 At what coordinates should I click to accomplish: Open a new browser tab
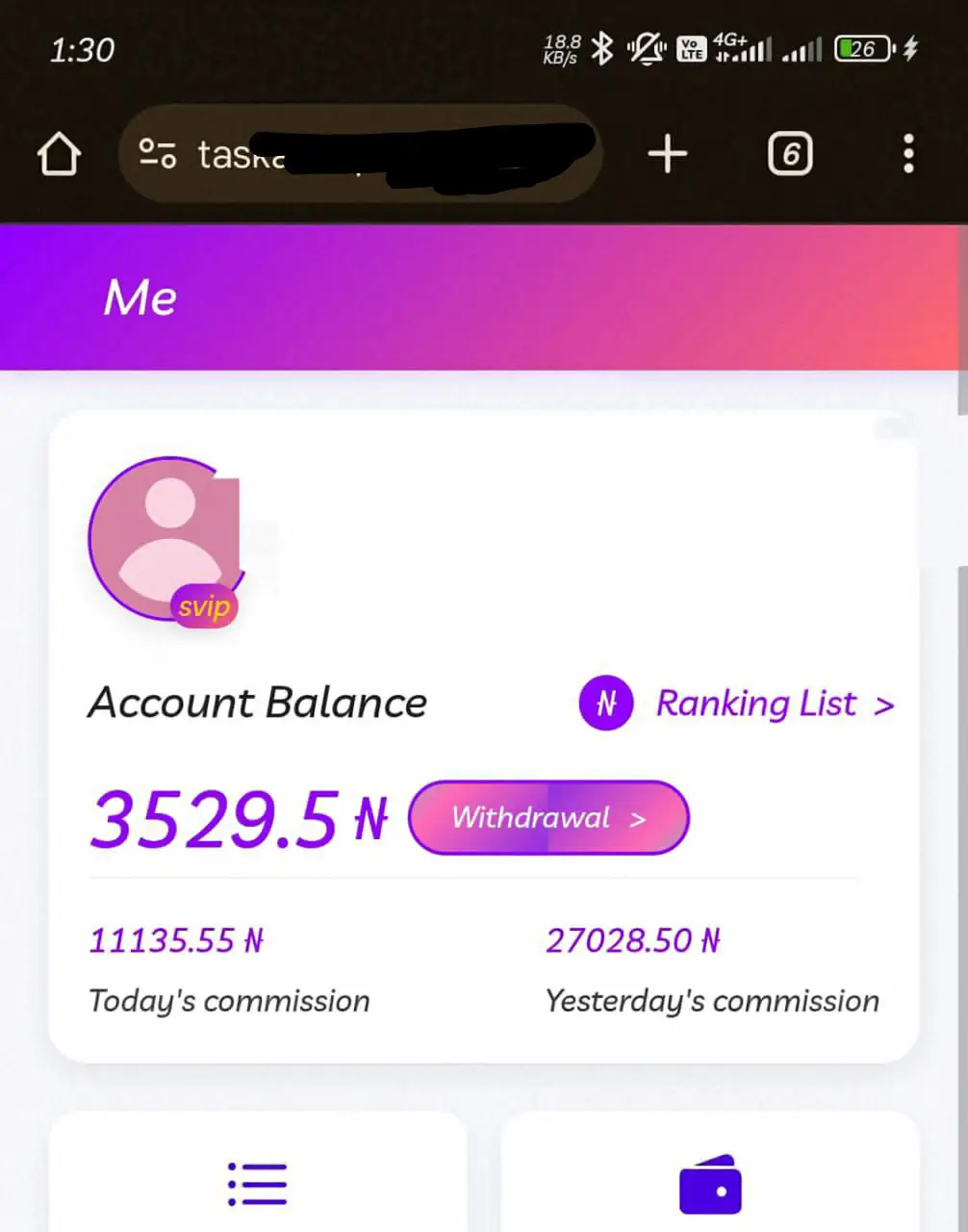(x=667, y=154)
